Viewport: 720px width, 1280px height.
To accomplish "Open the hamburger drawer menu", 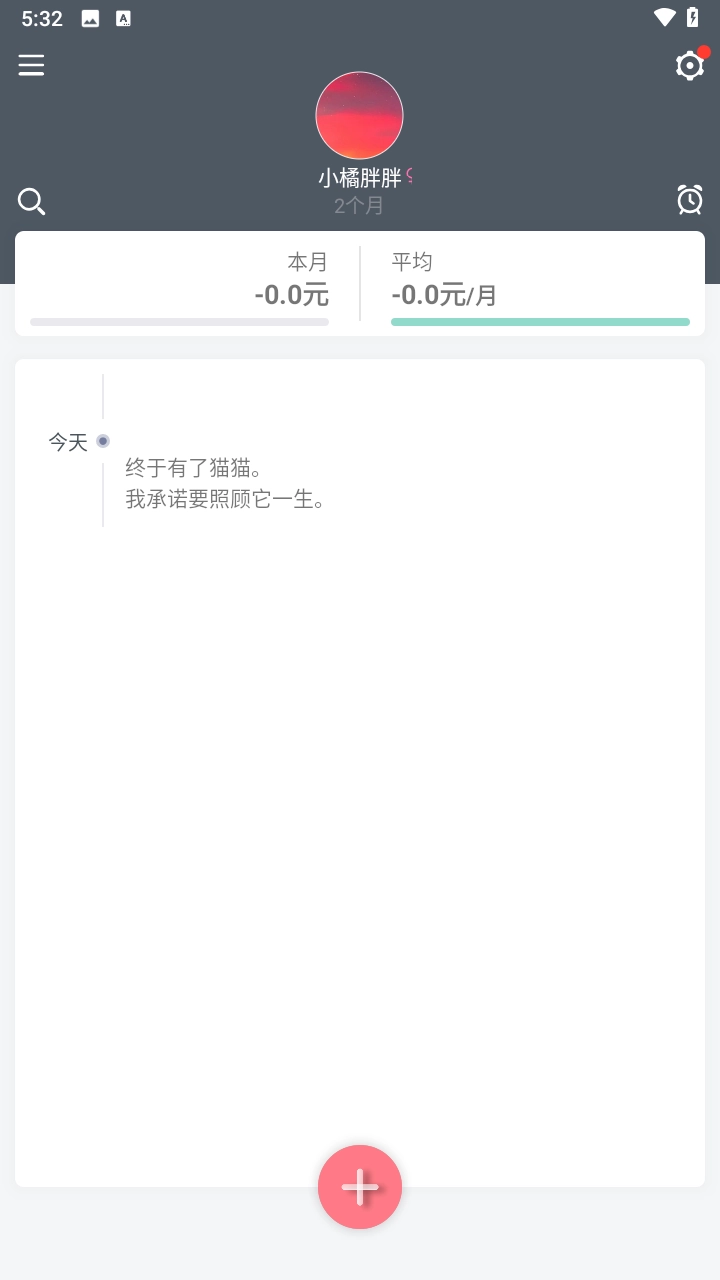I will click(31, 65).
